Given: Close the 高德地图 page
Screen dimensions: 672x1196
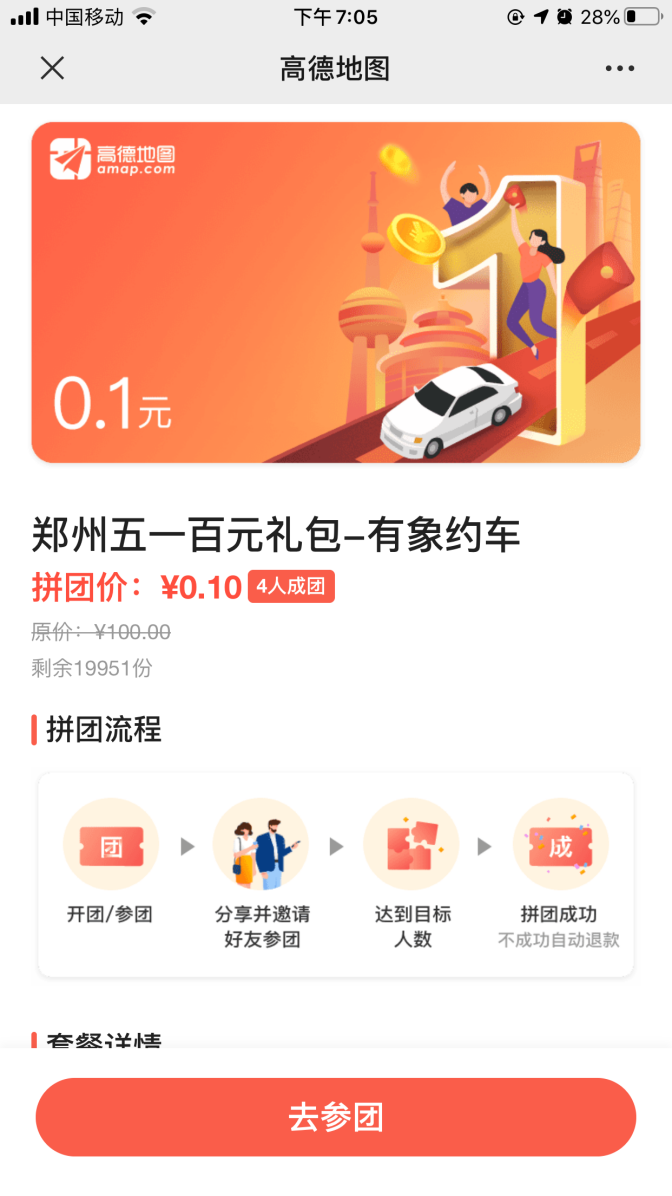Looking at the screenshot, I should point(52,68).
